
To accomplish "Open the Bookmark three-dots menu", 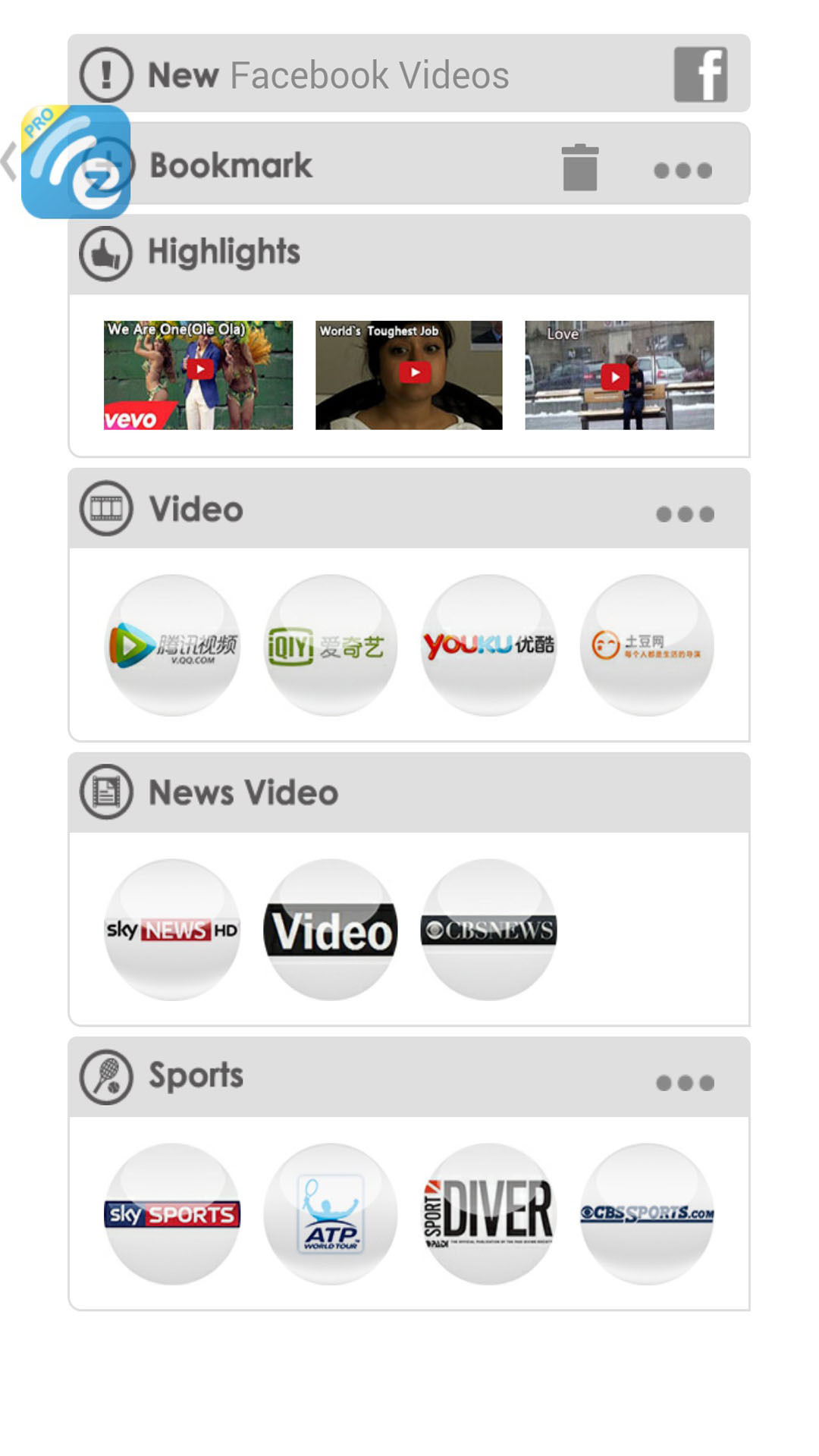I will [x=683, y=171].
